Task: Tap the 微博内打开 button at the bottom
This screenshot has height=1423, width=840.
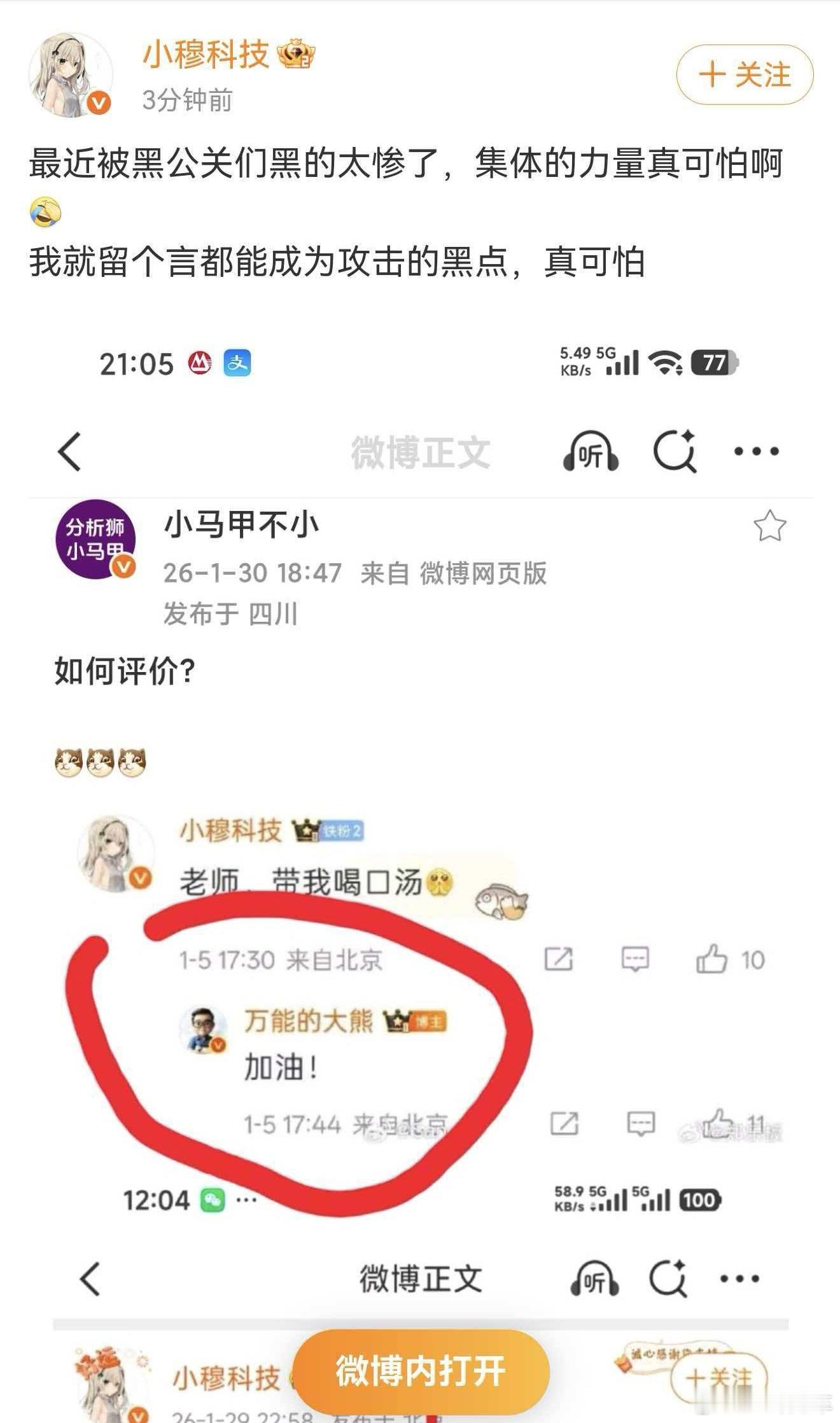Action: [x=420, y=1368]
